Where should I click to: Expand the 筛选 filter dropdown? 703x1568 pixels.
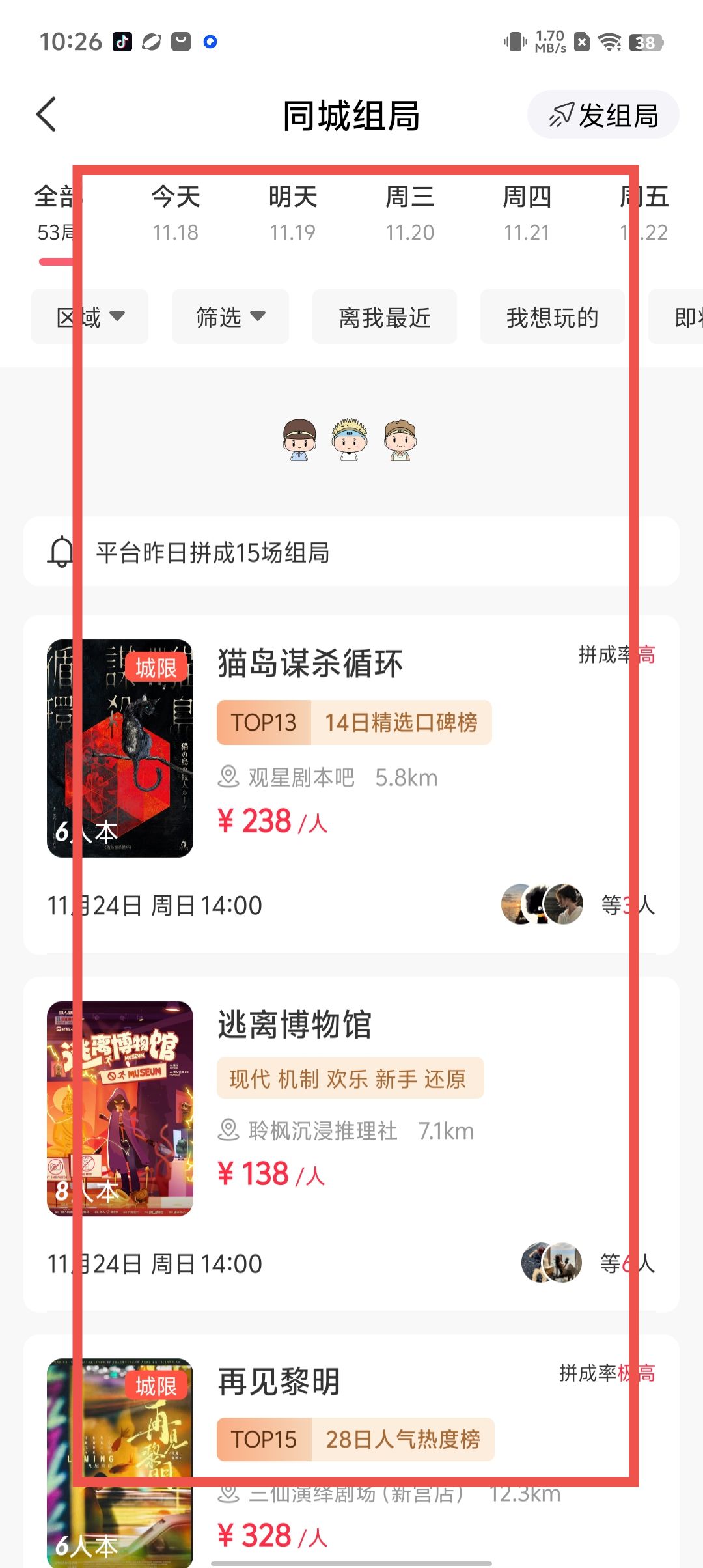pyautogui.click(x=230, y=317)
